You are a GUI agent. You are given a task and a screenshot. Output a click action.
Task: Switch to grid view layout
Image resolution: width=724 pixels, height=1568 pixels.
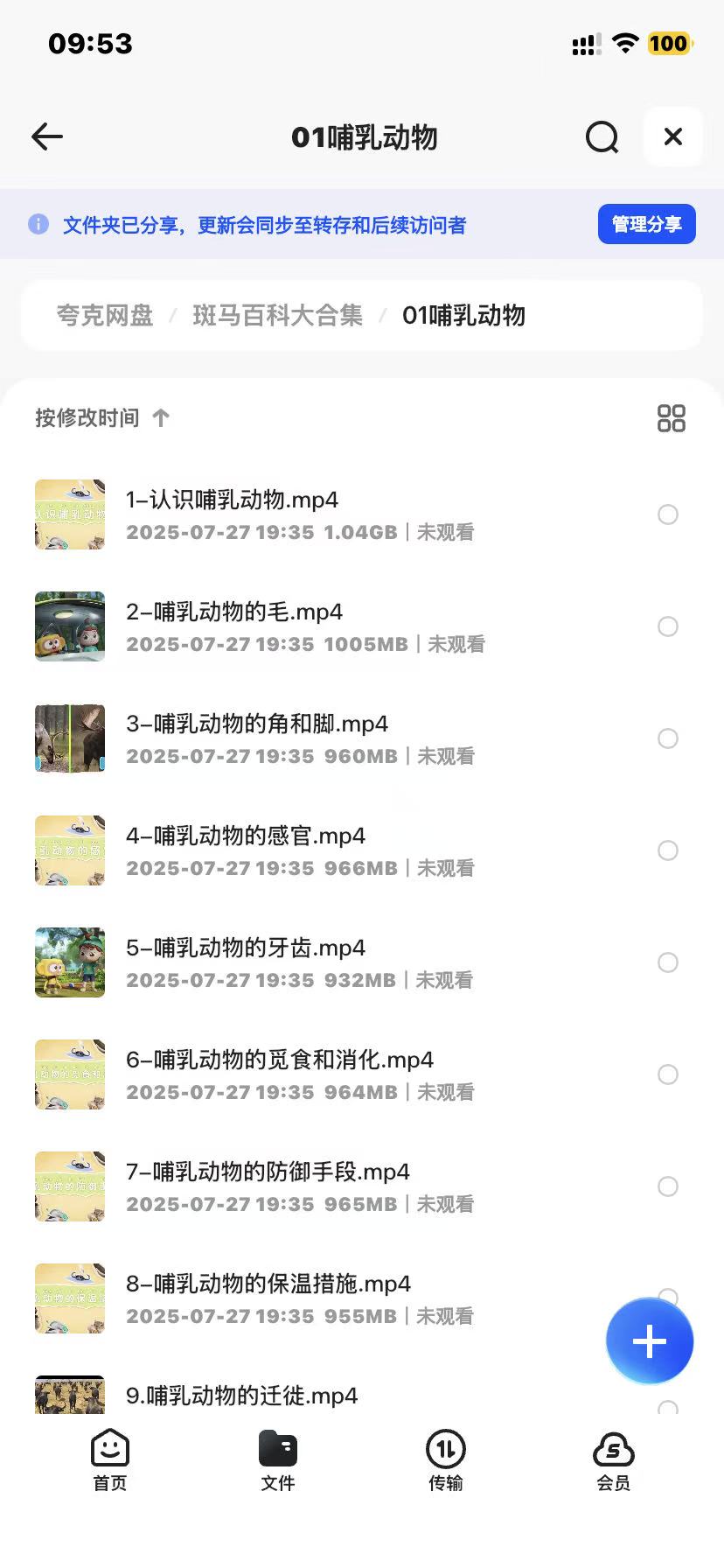click(671, 418)
